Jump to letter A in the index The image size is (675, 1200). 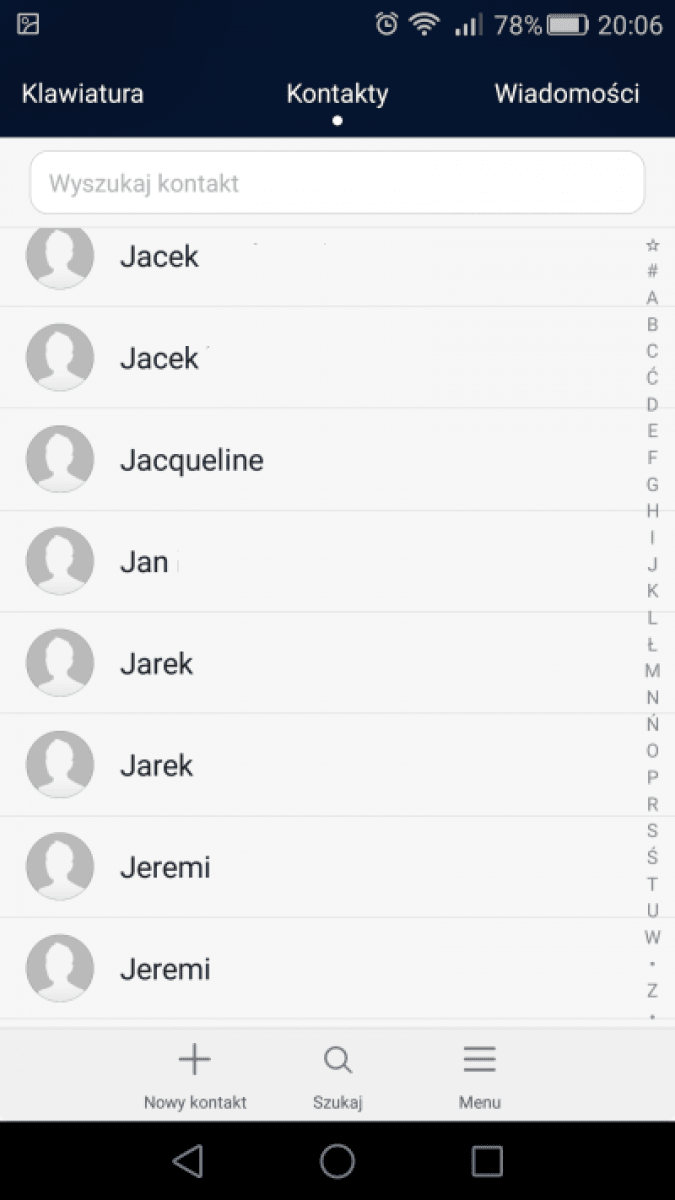coord(652,298)
